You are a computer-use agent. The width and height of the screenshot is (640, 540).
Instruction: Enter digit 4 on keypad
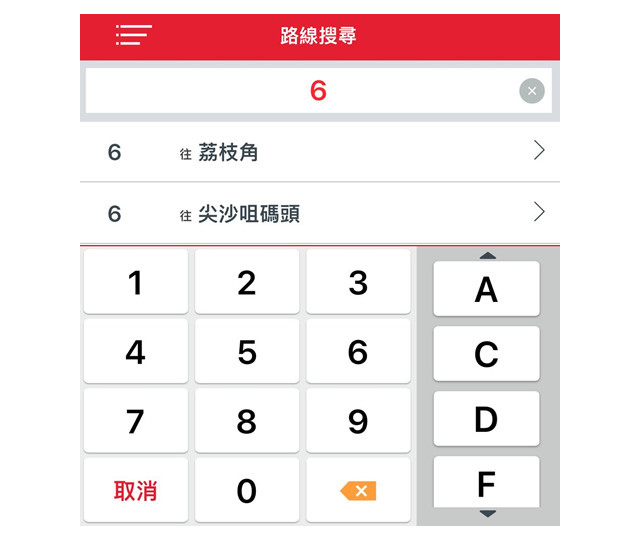tap(136, 351)
